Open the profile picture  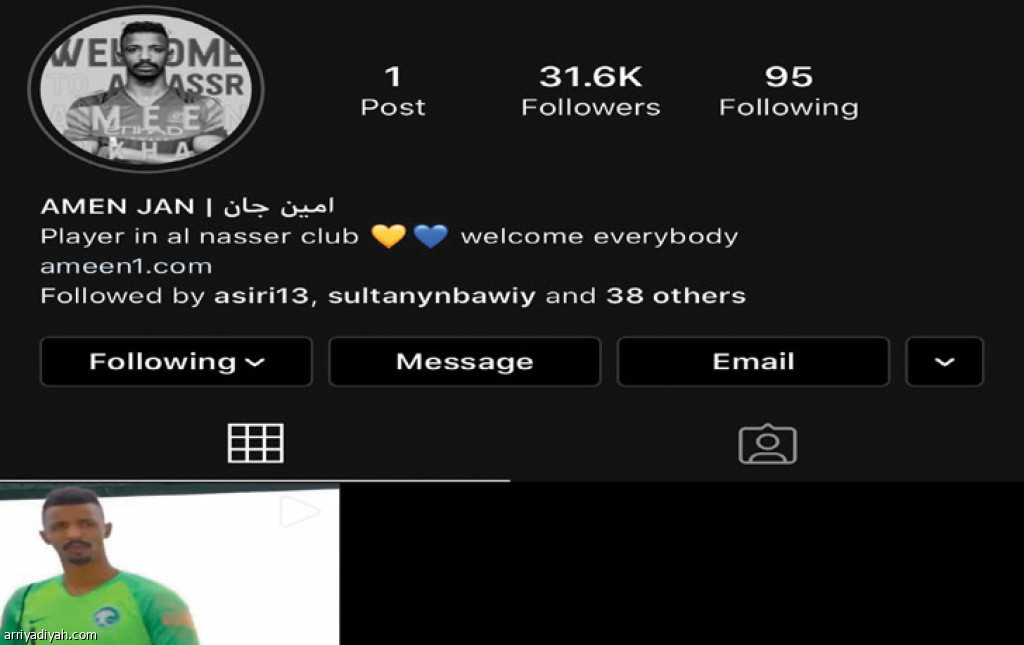click(x=146, y=90)
